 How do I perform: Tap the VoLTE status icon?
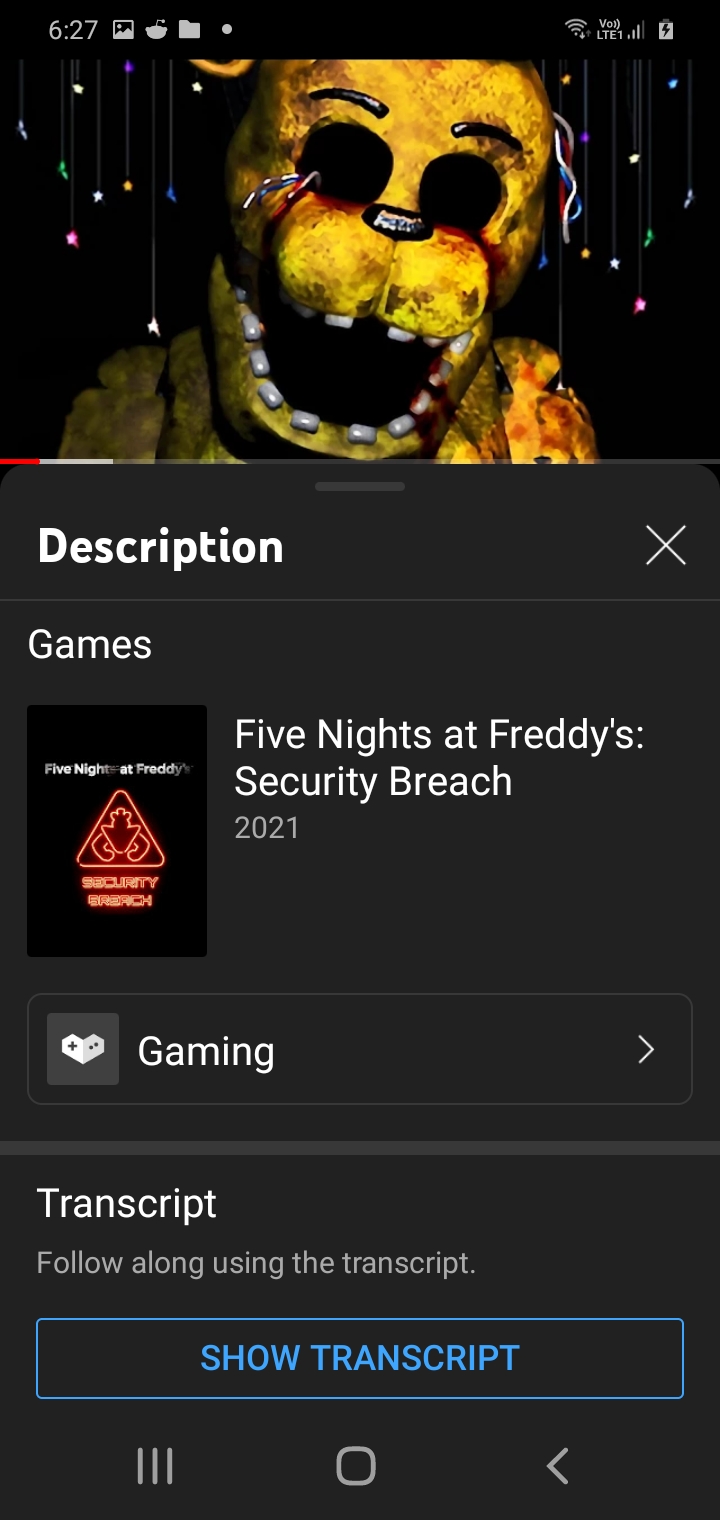point(608,24)
